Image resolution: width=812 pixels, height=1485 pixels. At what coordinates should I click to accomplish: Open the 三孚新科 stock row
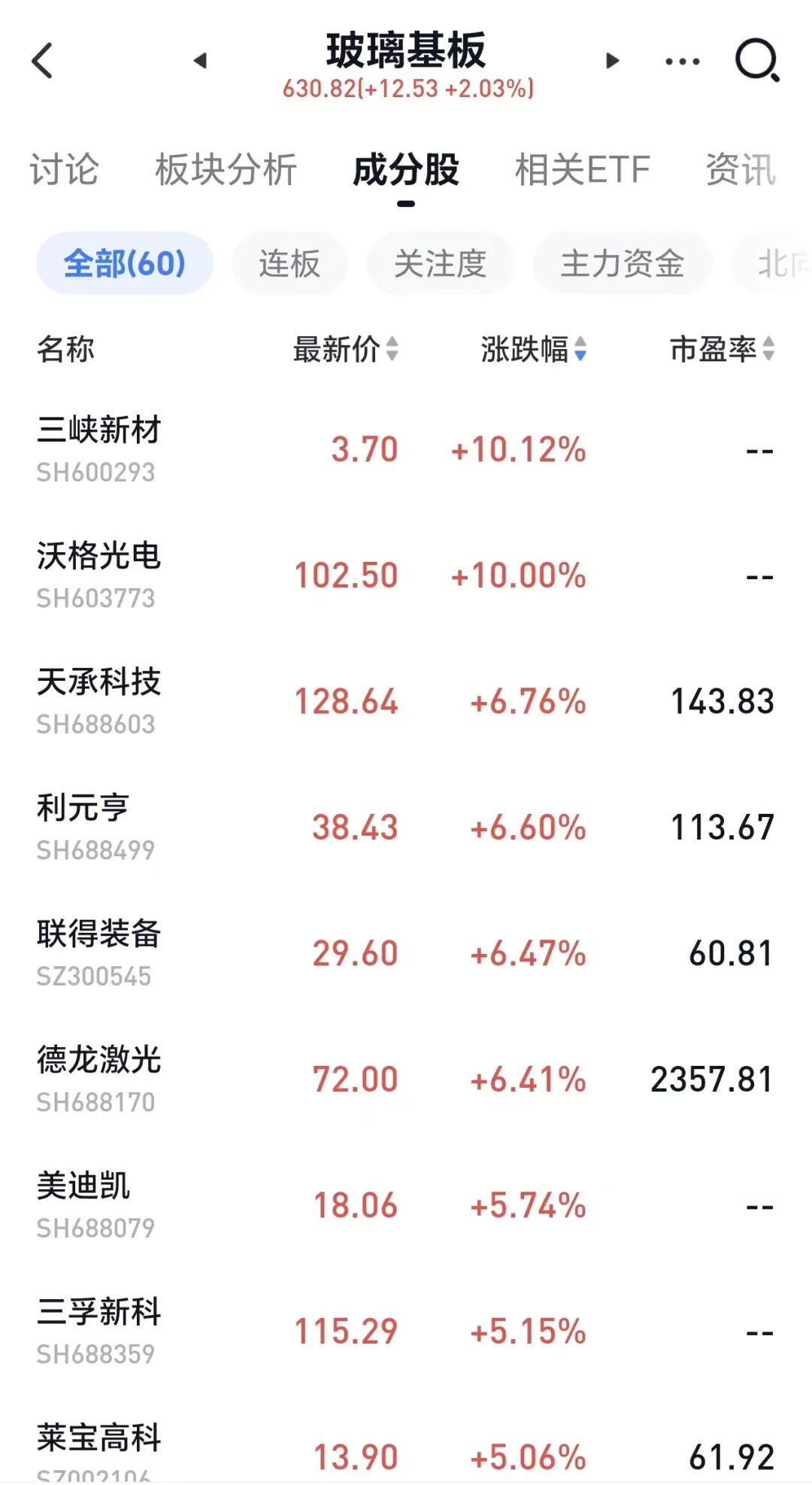[x=406, y=1332]
